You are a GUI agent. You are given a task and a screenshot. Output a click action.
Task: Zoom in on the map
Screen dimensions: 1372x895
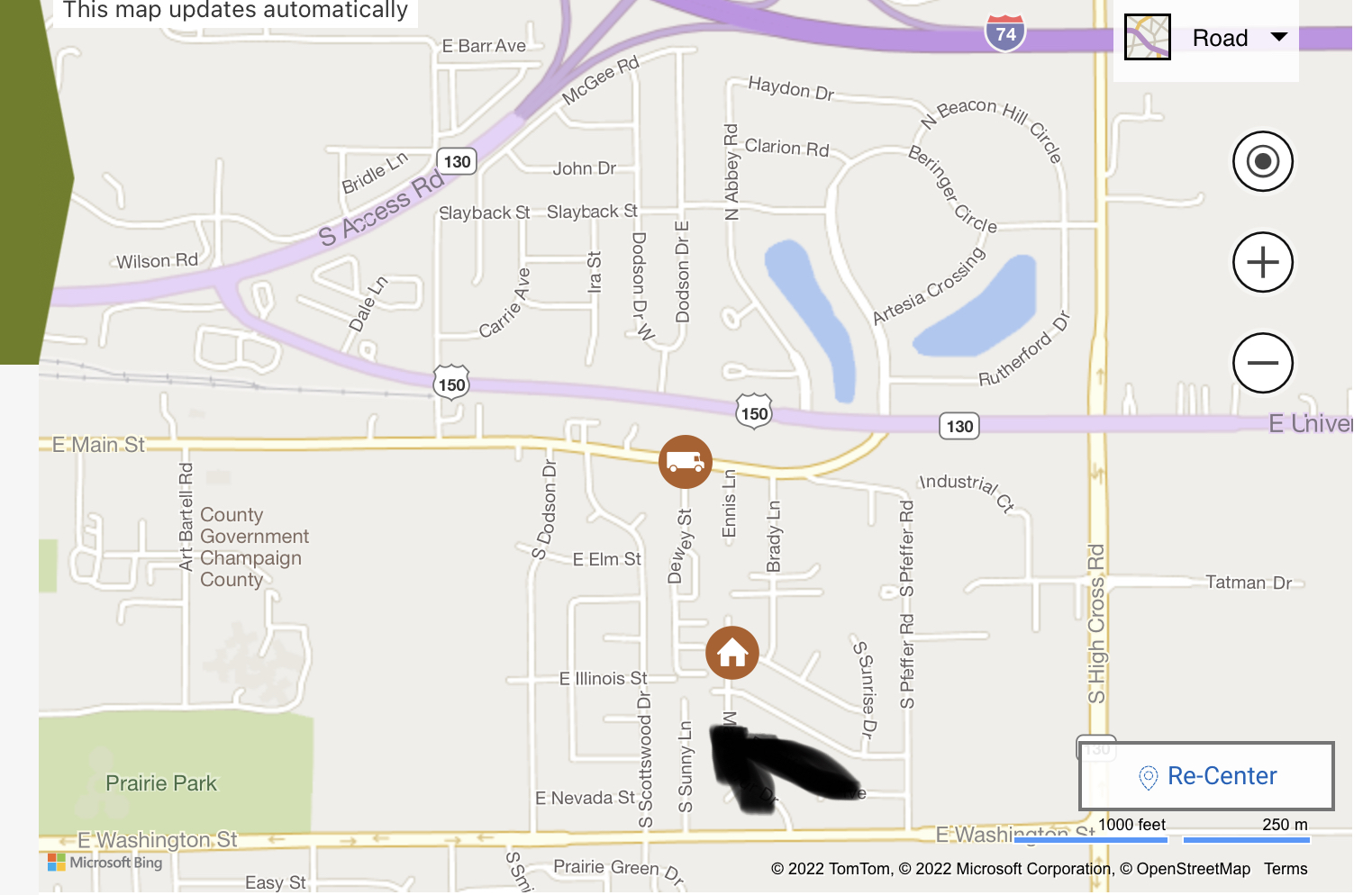point(1262,263)
